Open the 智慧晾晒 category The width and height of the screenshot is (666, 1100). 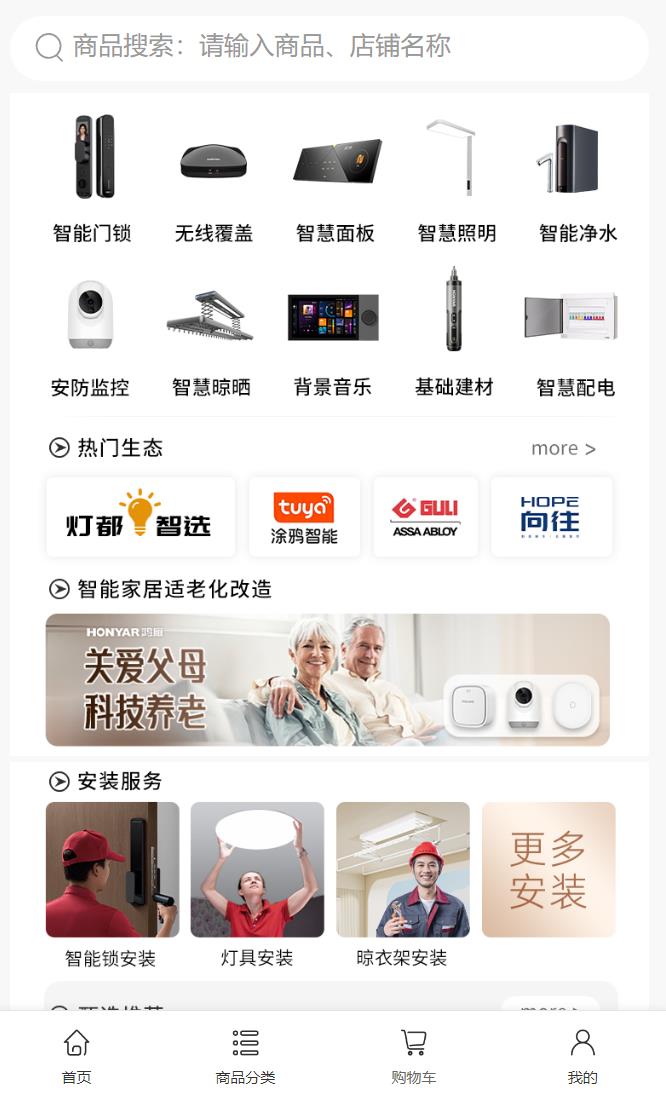tap(211, 334)
